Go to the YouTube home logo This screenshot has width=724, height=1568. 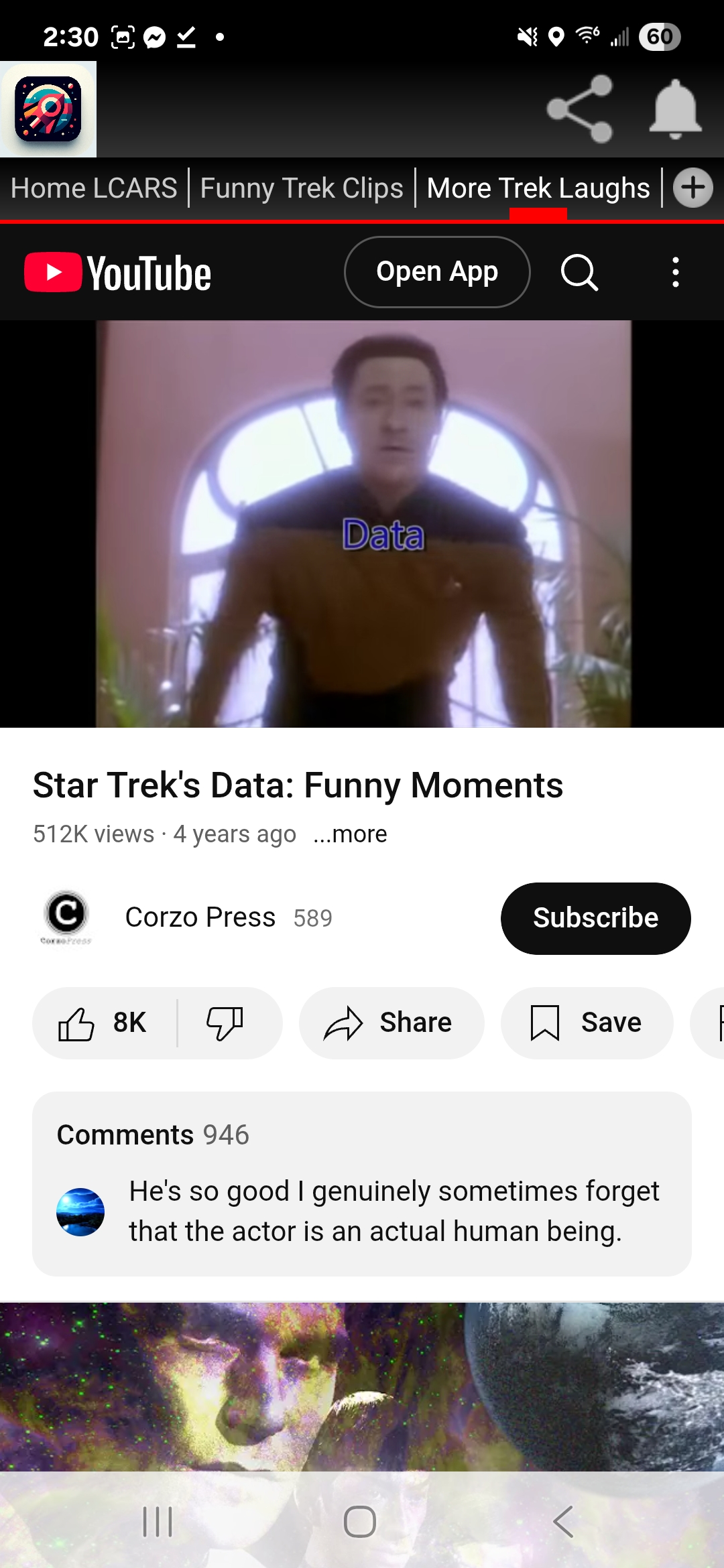[x=118, y=273]
